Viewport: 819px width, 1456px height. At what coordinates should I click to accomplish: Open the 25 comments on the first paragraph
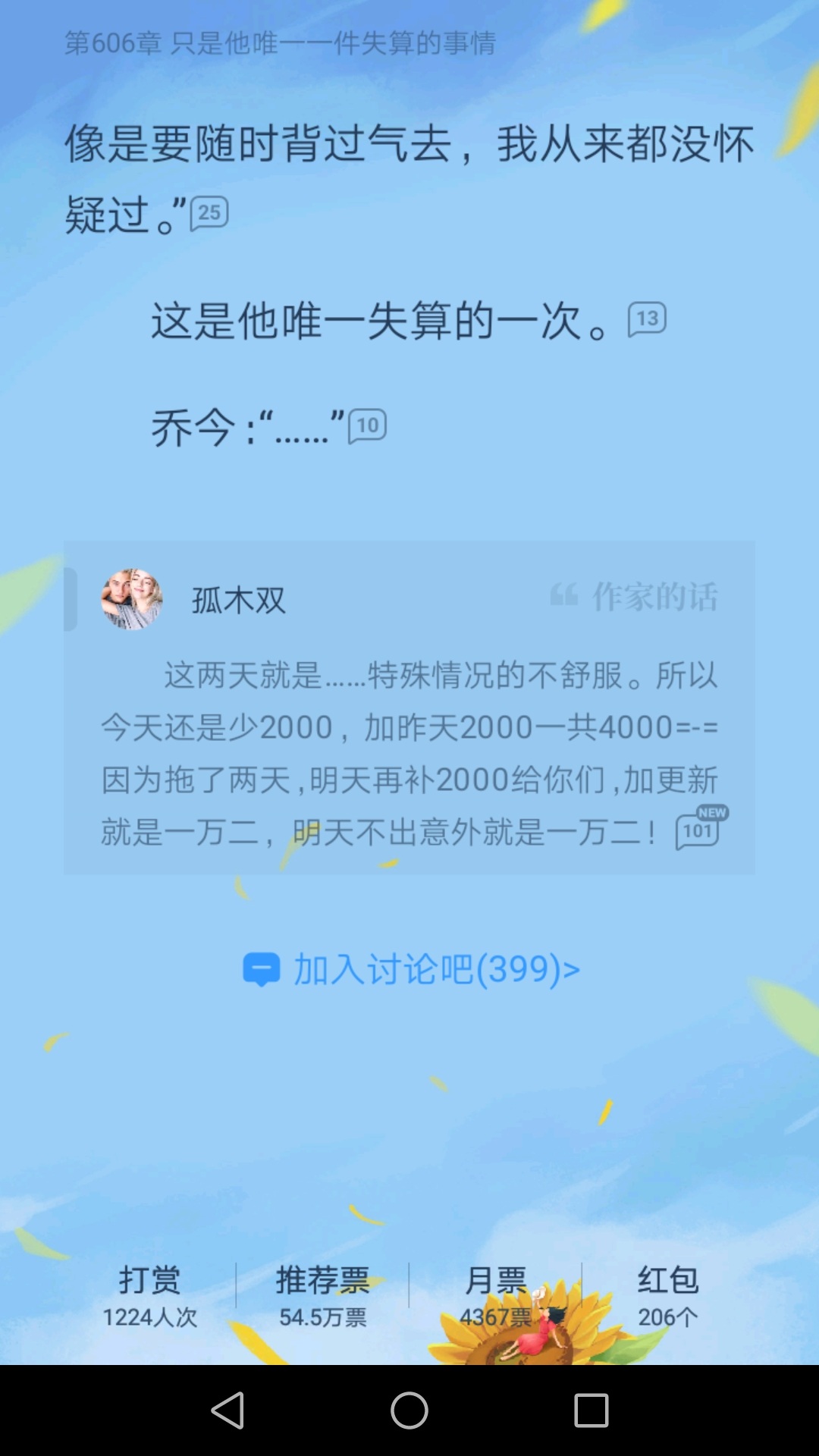click(209, 213)
